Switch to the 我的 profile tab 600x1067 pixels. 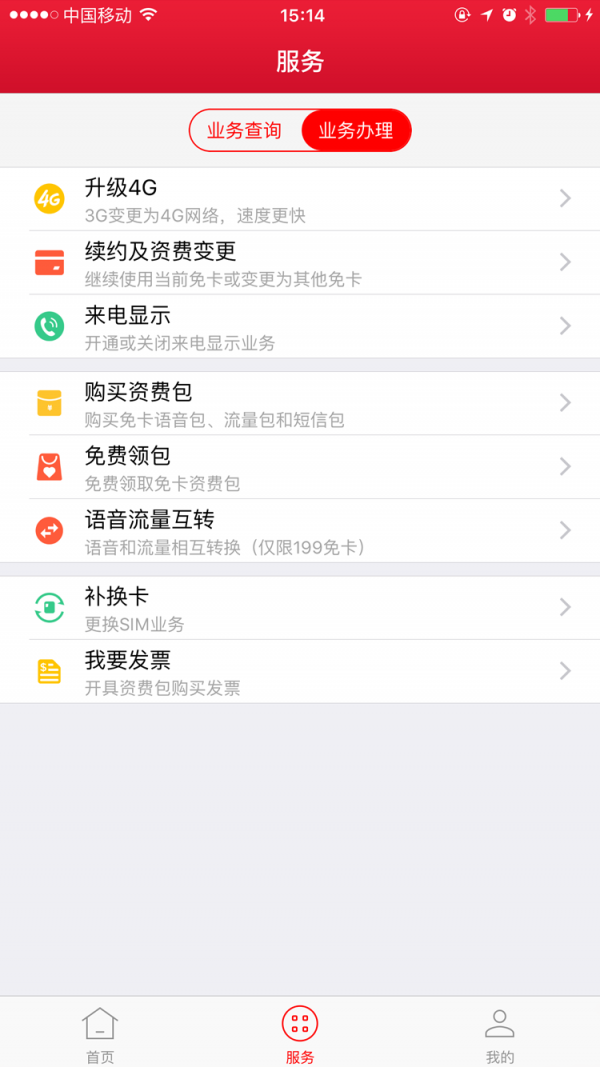pos(499,1034)
